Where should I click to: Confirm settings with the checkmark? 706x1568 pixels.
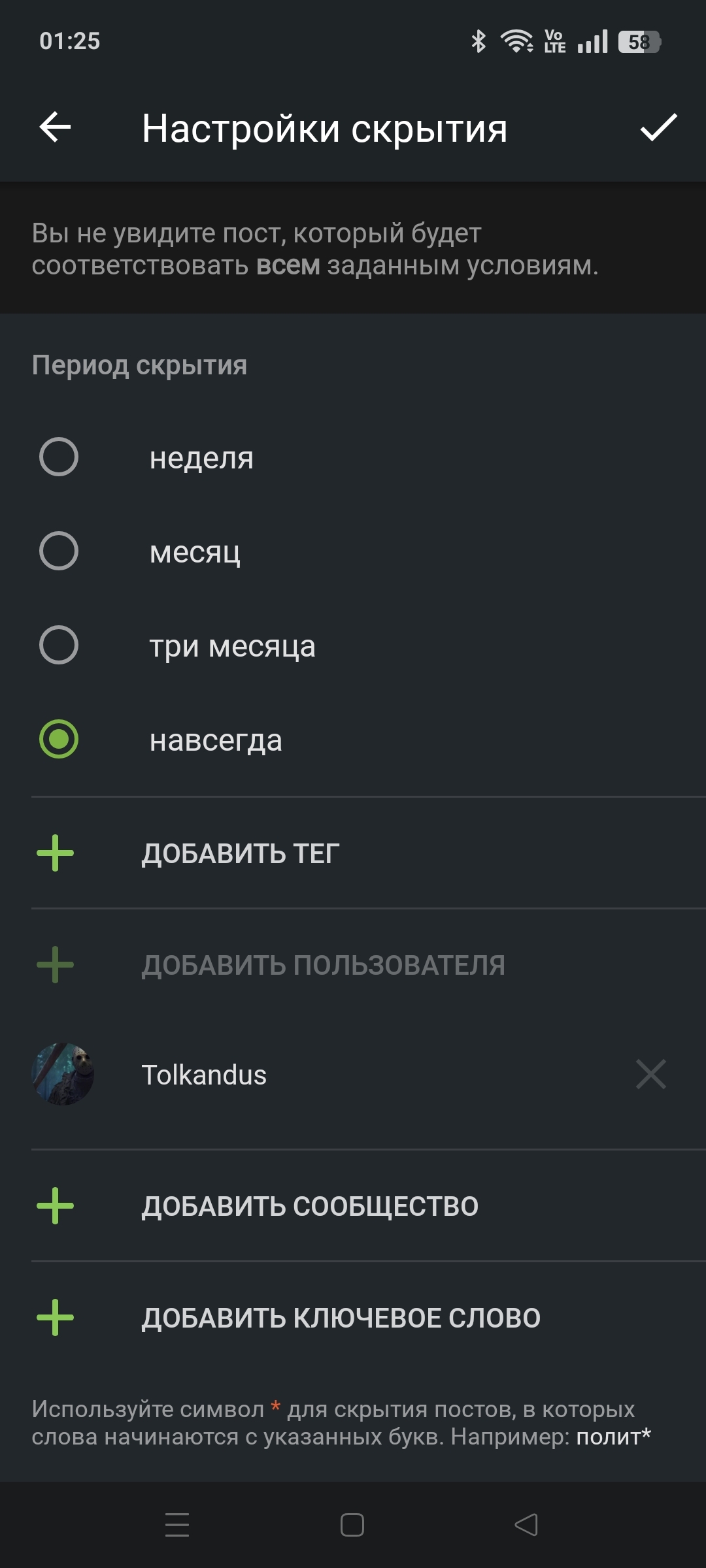pyautogui.click(x=658, y=127)
